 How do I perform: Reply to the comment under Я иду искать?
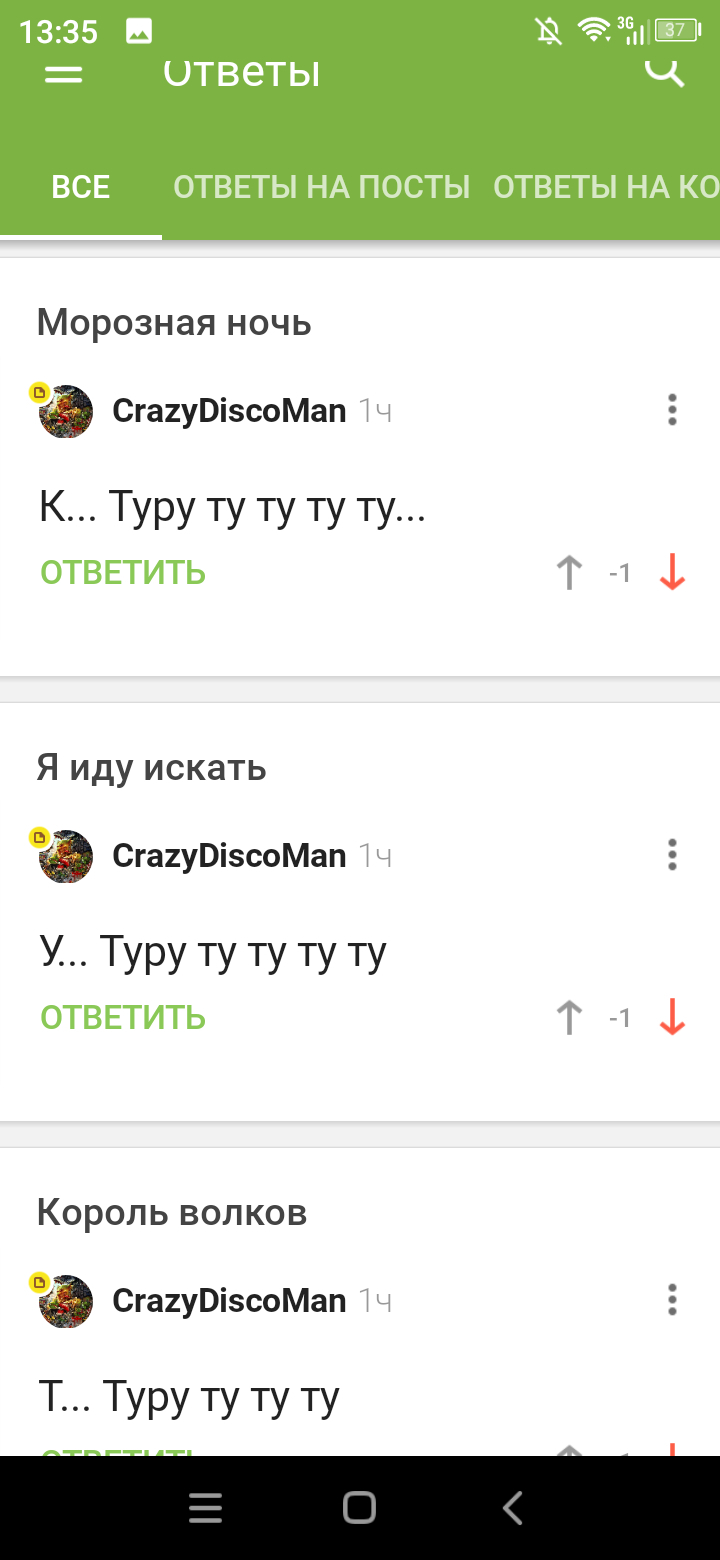click(123, 1018)
